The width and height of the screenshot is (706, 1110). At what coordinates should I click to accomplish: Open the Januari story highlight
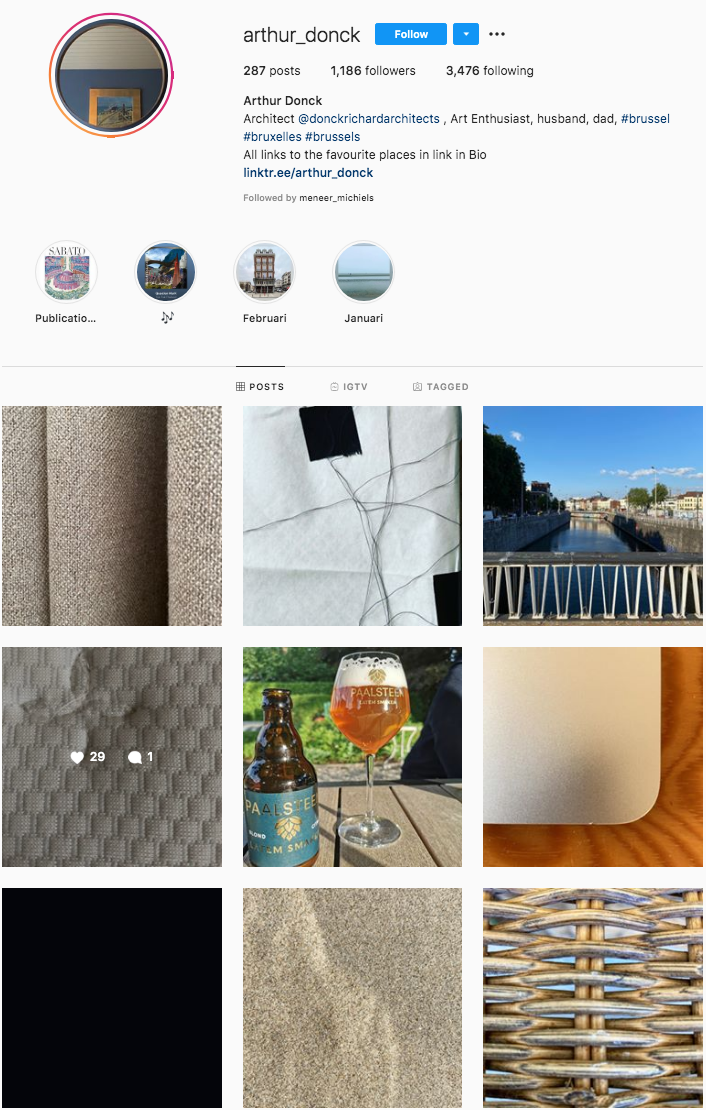coord(363,272)
